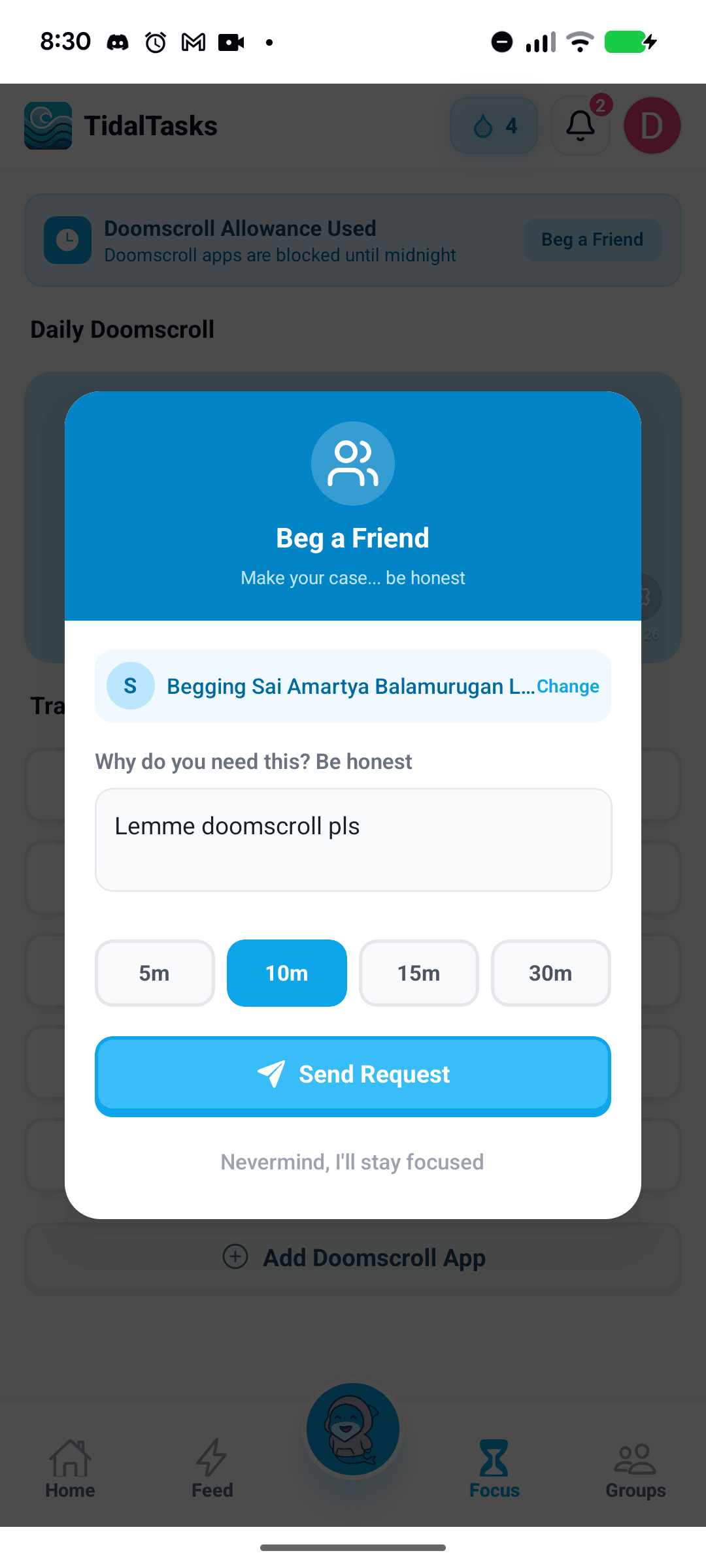The image size is (706, 1568).
Task: Select the 5m duration option
Action: (155, 973)
